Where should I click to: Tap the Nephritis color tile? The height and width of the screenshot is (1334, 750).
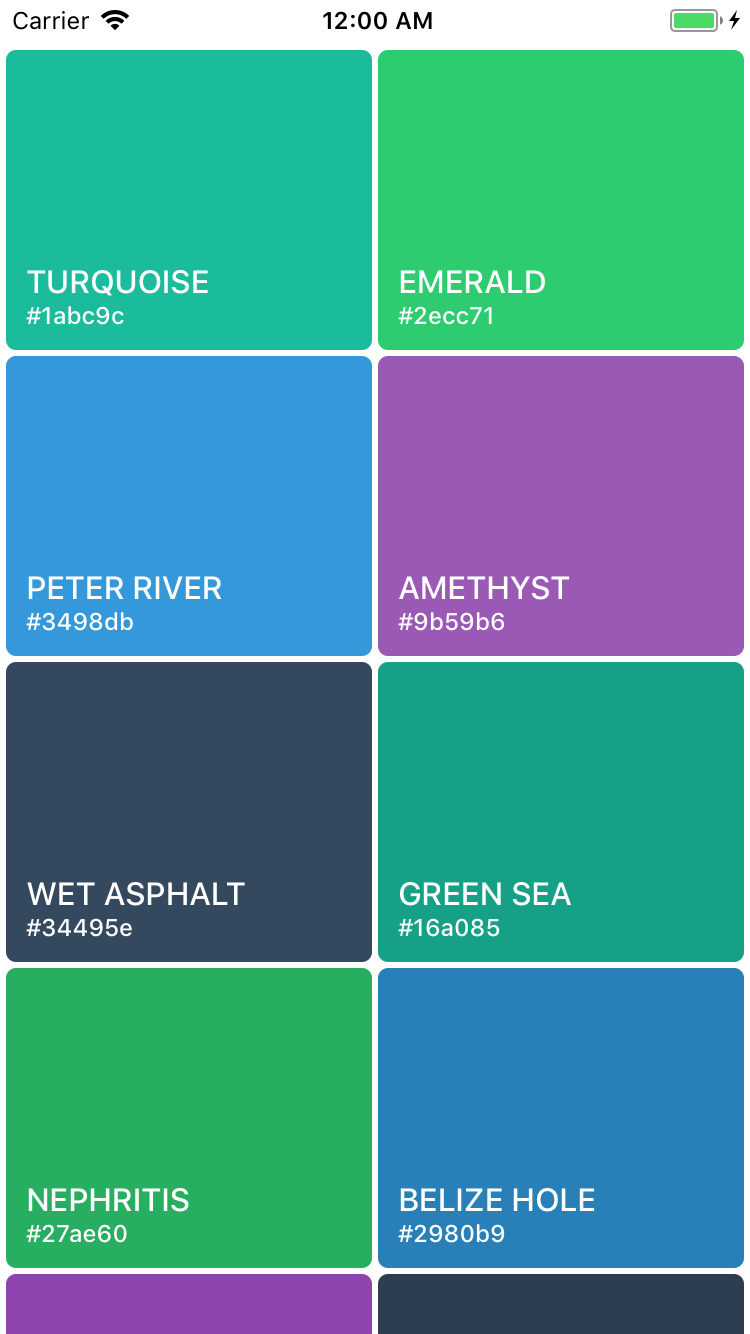189,1118
